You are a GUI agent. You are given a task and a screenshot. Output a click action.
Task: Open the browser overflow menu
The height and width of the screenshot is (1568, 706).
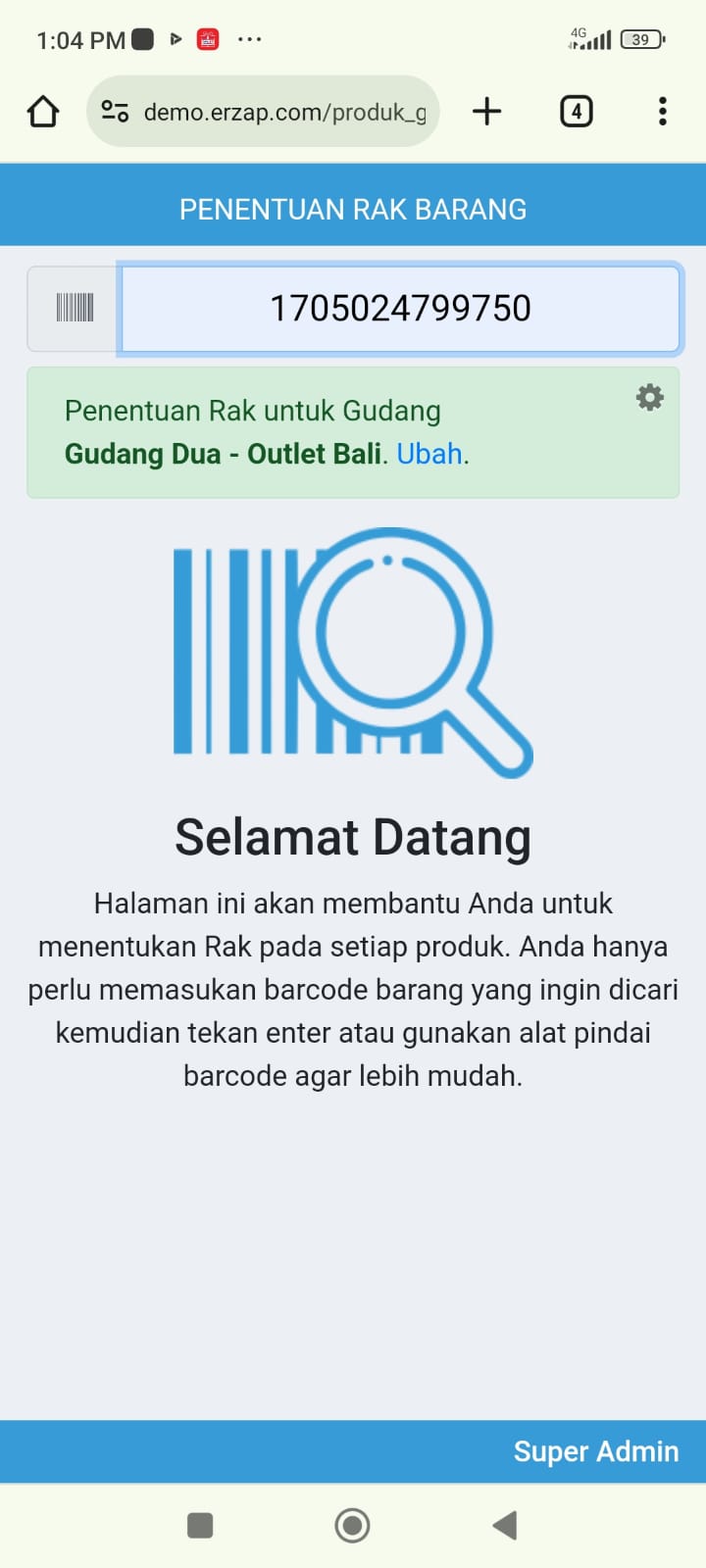(x=663, y=112)
